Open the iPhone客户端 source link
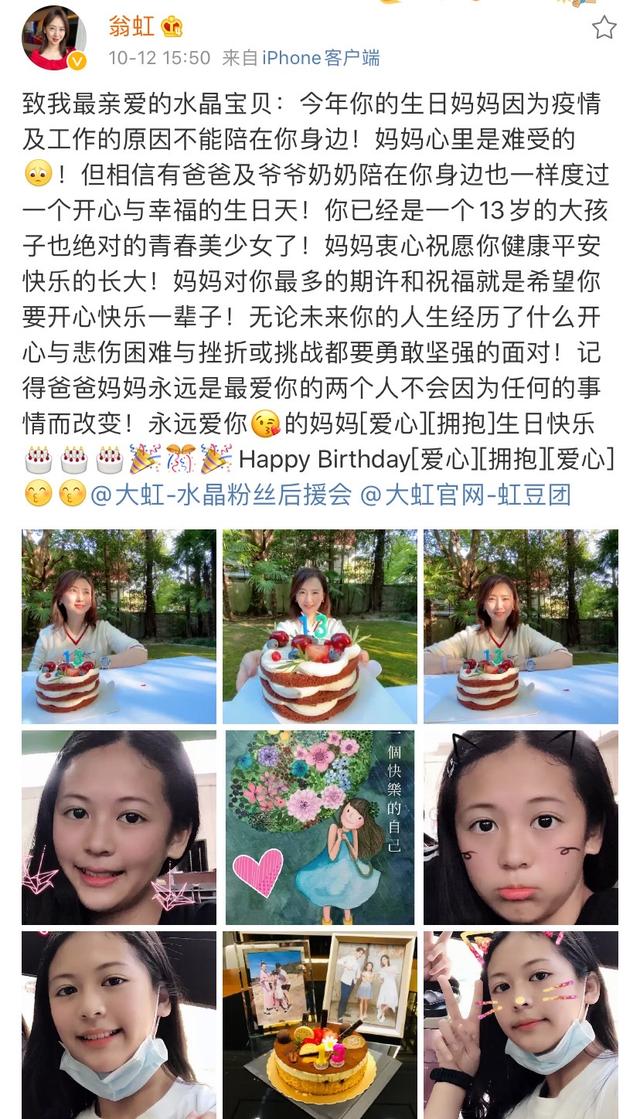Screen dimensions: 640x1119 pos(321,58)
